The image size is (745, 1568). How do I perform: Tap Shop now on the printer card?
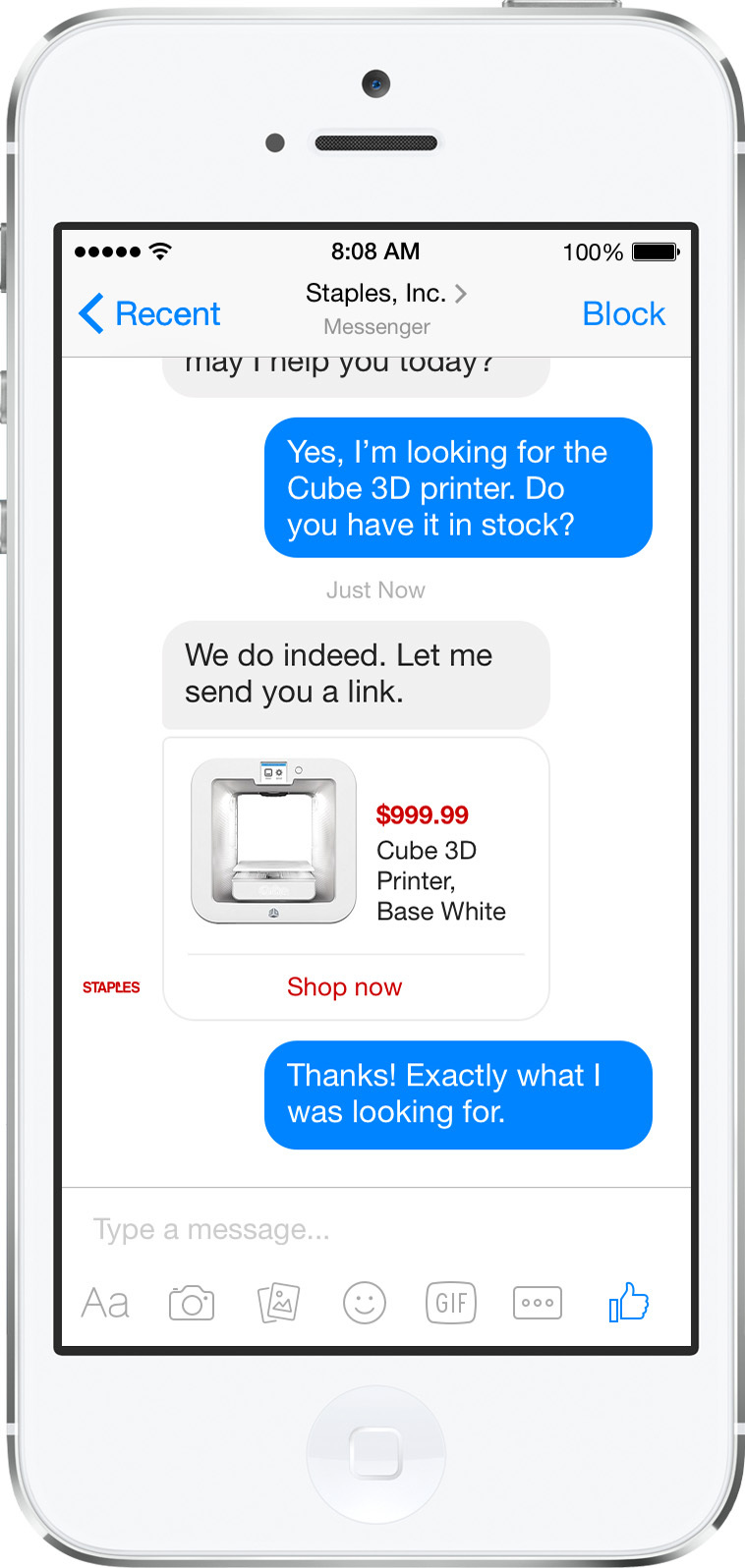[x=344, y=986]
